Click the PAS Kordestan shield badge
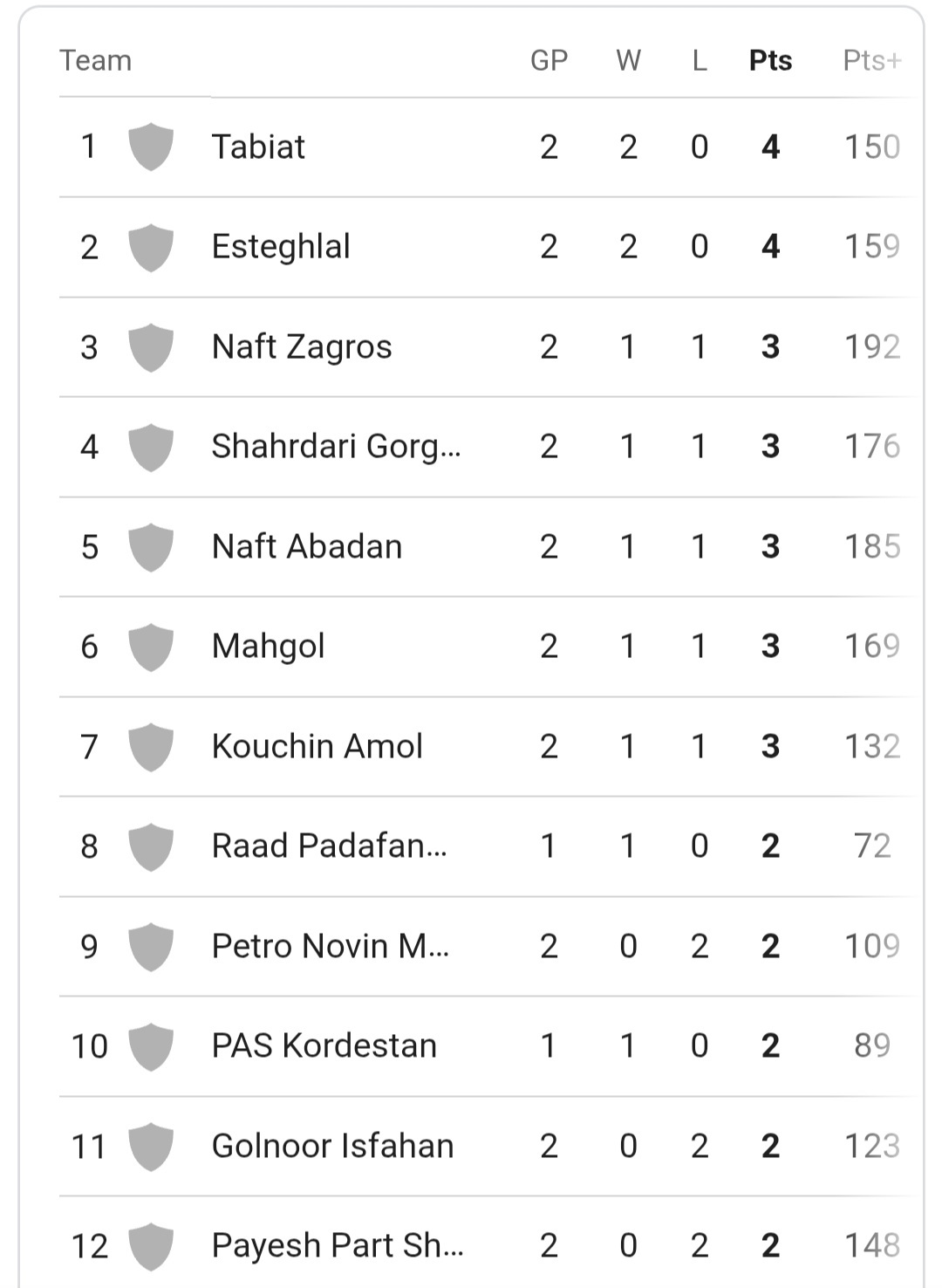This screenshot has height=1288, width=942. (x=150, y=1045)
